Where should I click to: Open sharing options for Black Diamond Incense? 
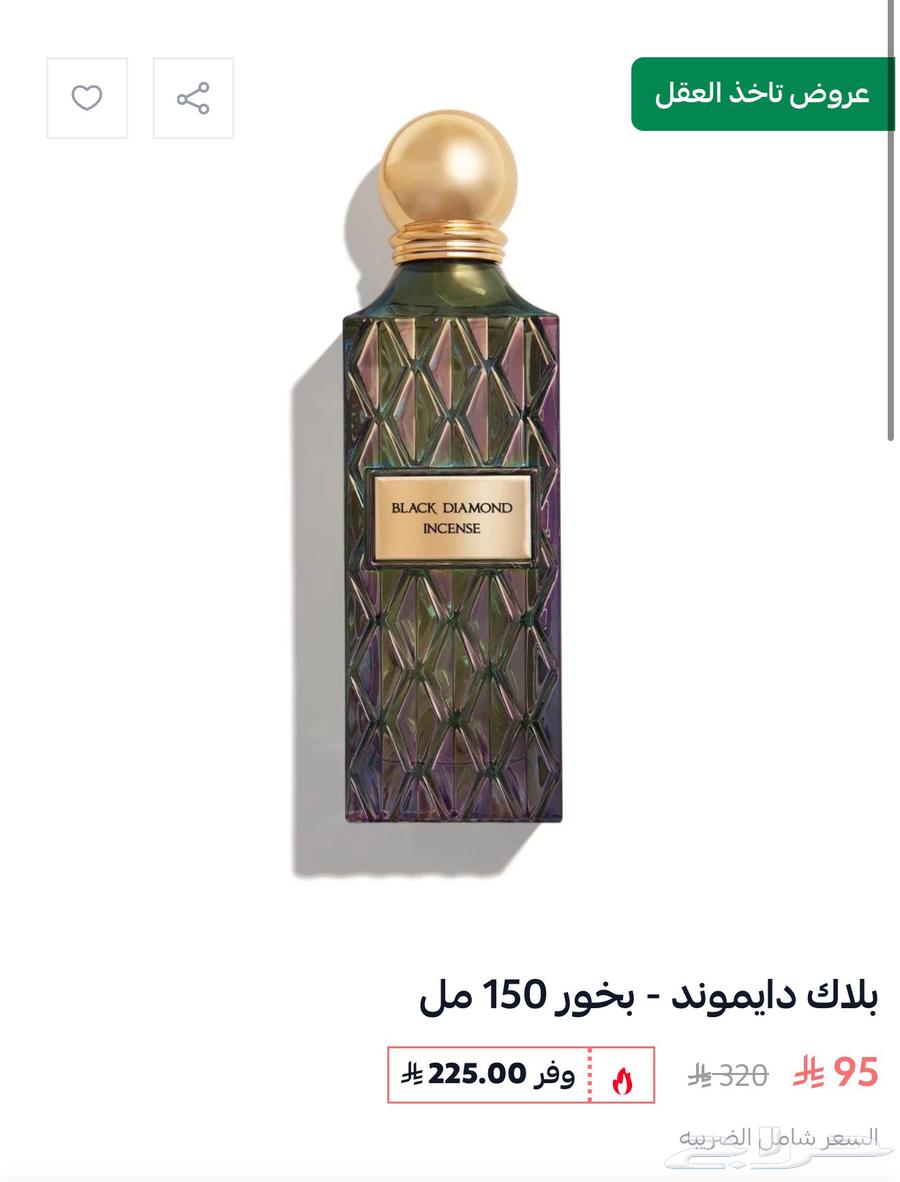pos(194,97)
